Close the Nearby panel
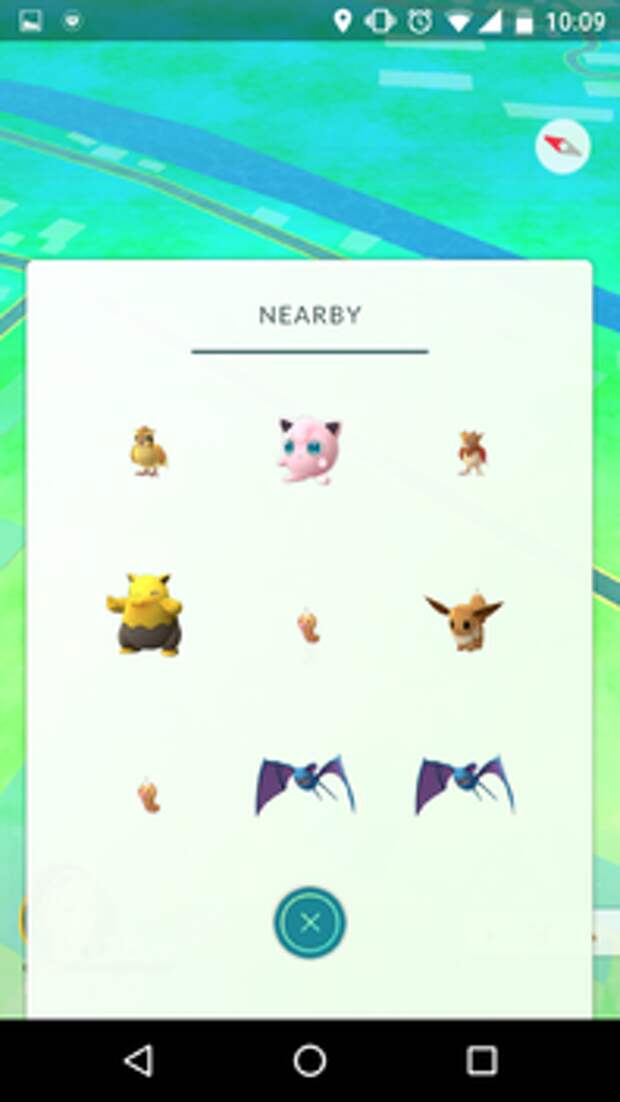Viewport: 620px width, 1102px height. [x=310, y=923]
